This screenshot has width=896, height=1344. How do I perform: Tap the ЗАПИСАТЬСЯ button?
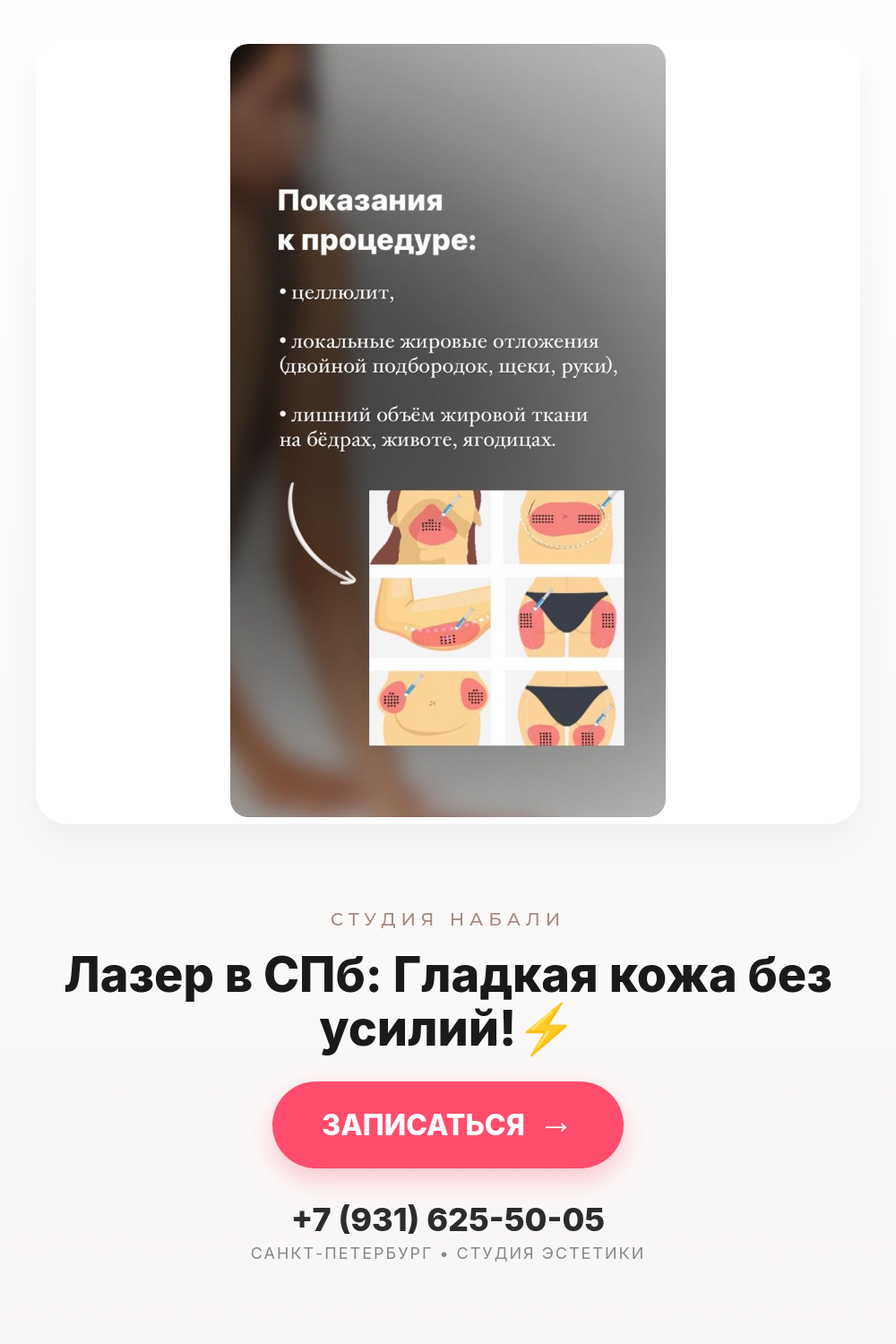[x=448, y=1124]
